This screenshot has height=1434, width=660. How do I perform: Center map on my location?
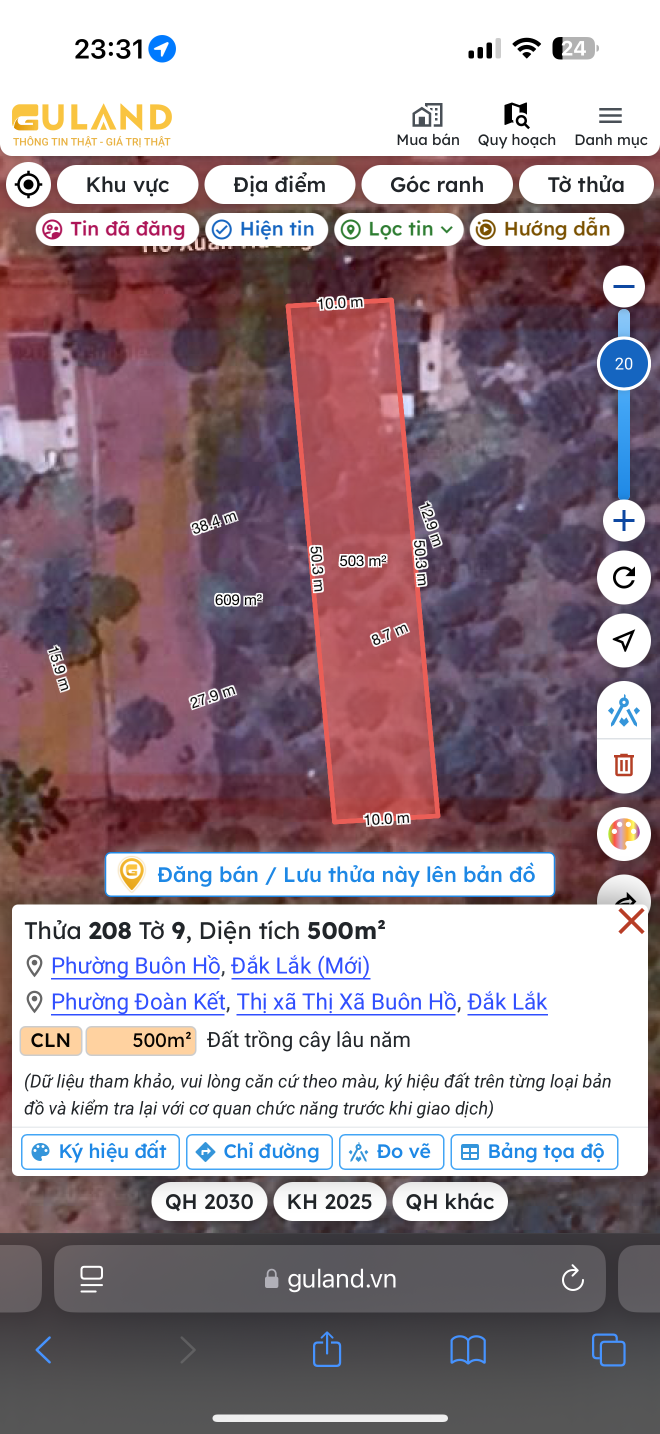point(29,185)
